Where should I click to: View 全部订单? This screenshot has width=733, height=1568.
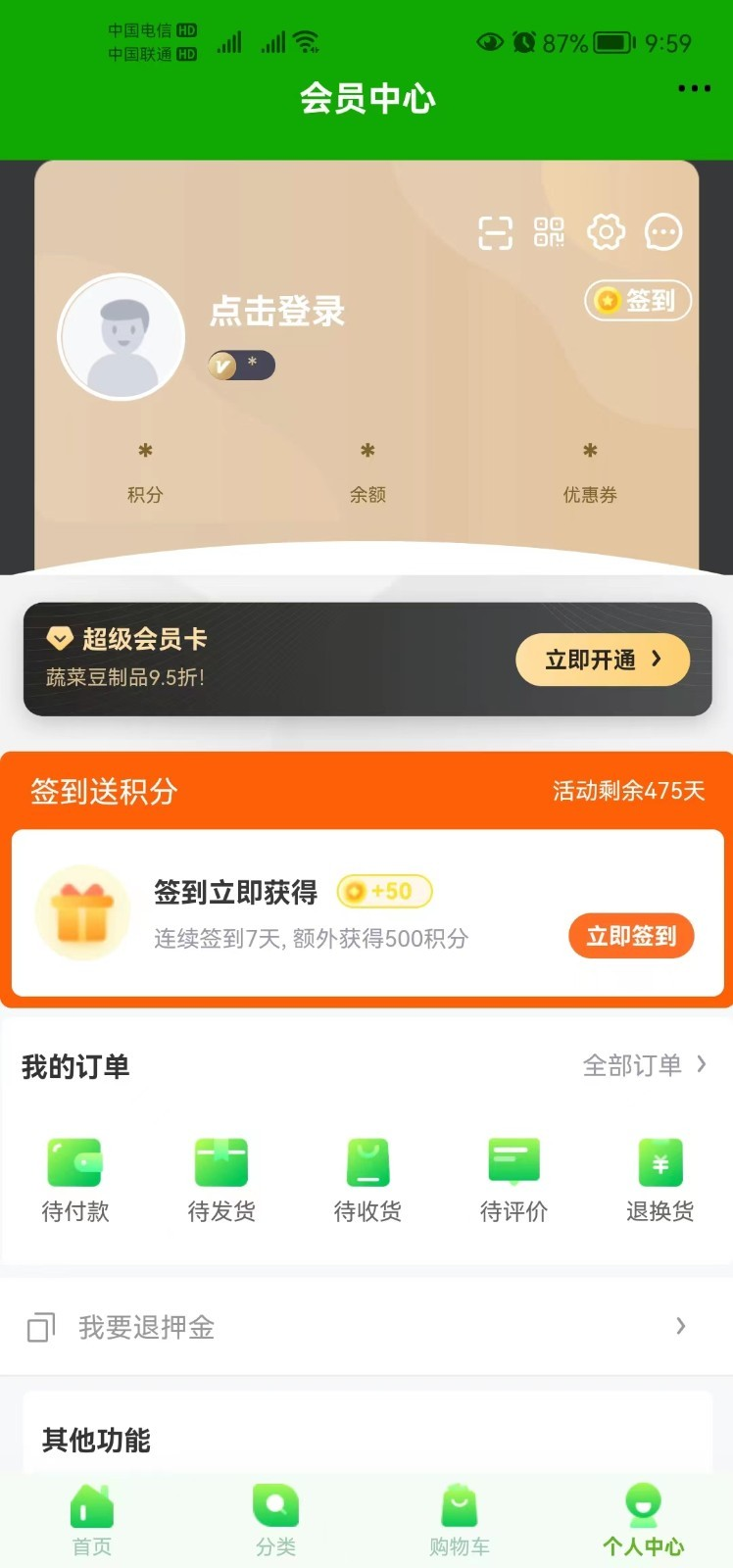tap(644, 1065)
